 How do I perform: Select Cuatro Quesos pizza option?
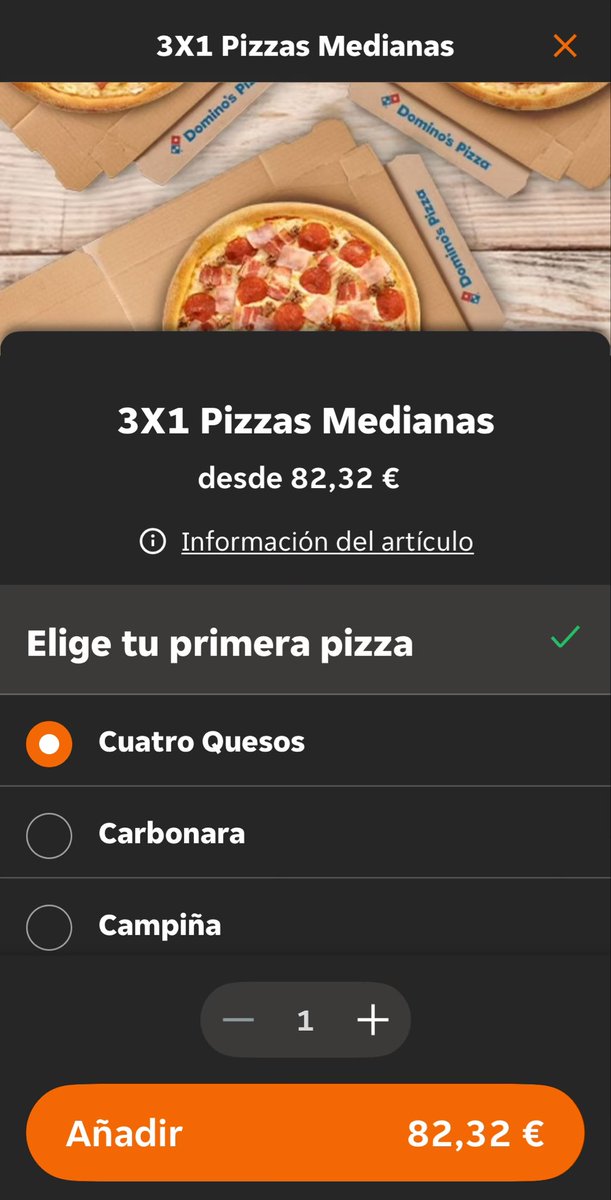(49, 743)
